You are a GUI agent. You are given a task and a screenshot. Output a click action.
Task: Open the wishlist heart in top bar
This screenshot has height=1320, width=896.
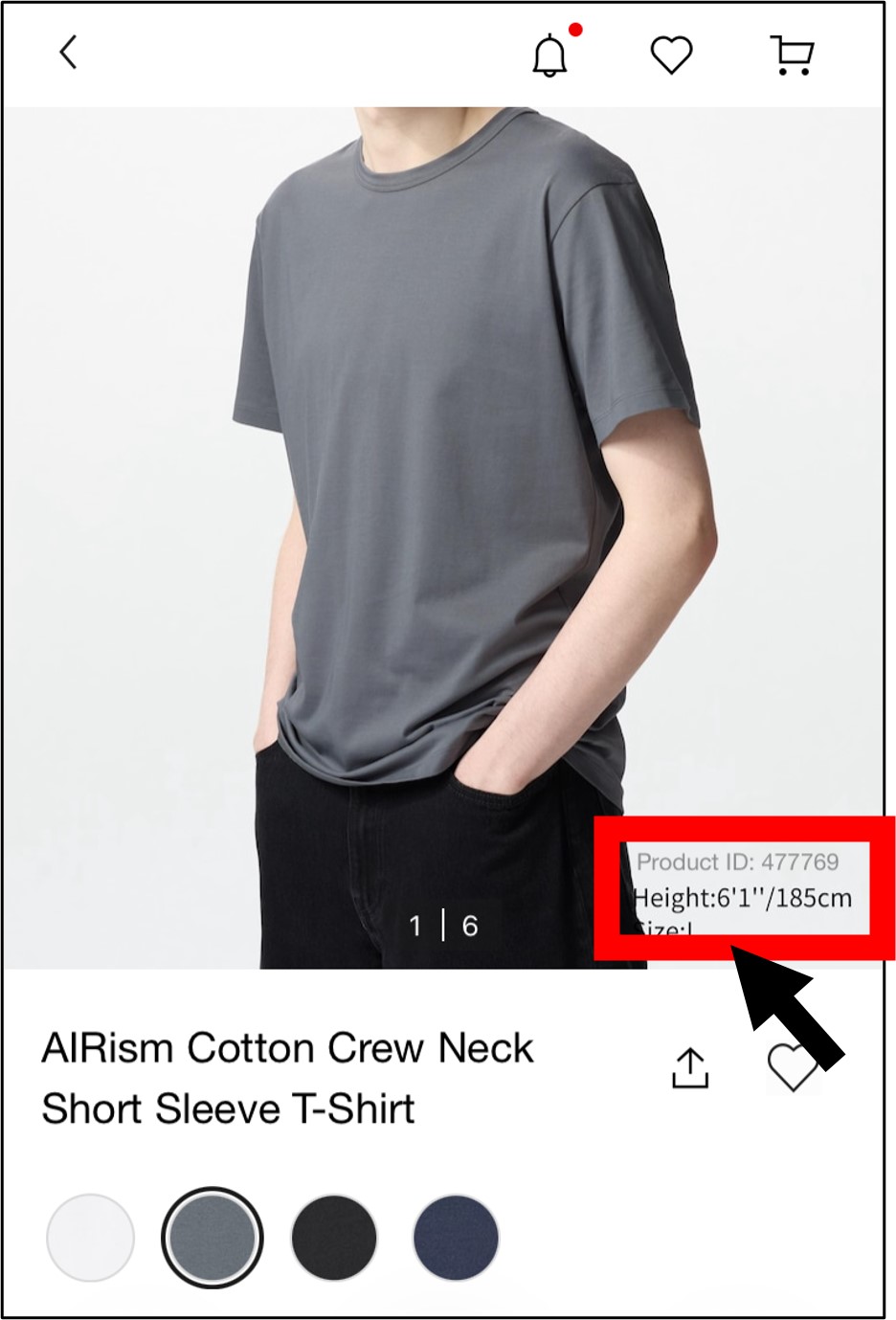coord(671,55)
